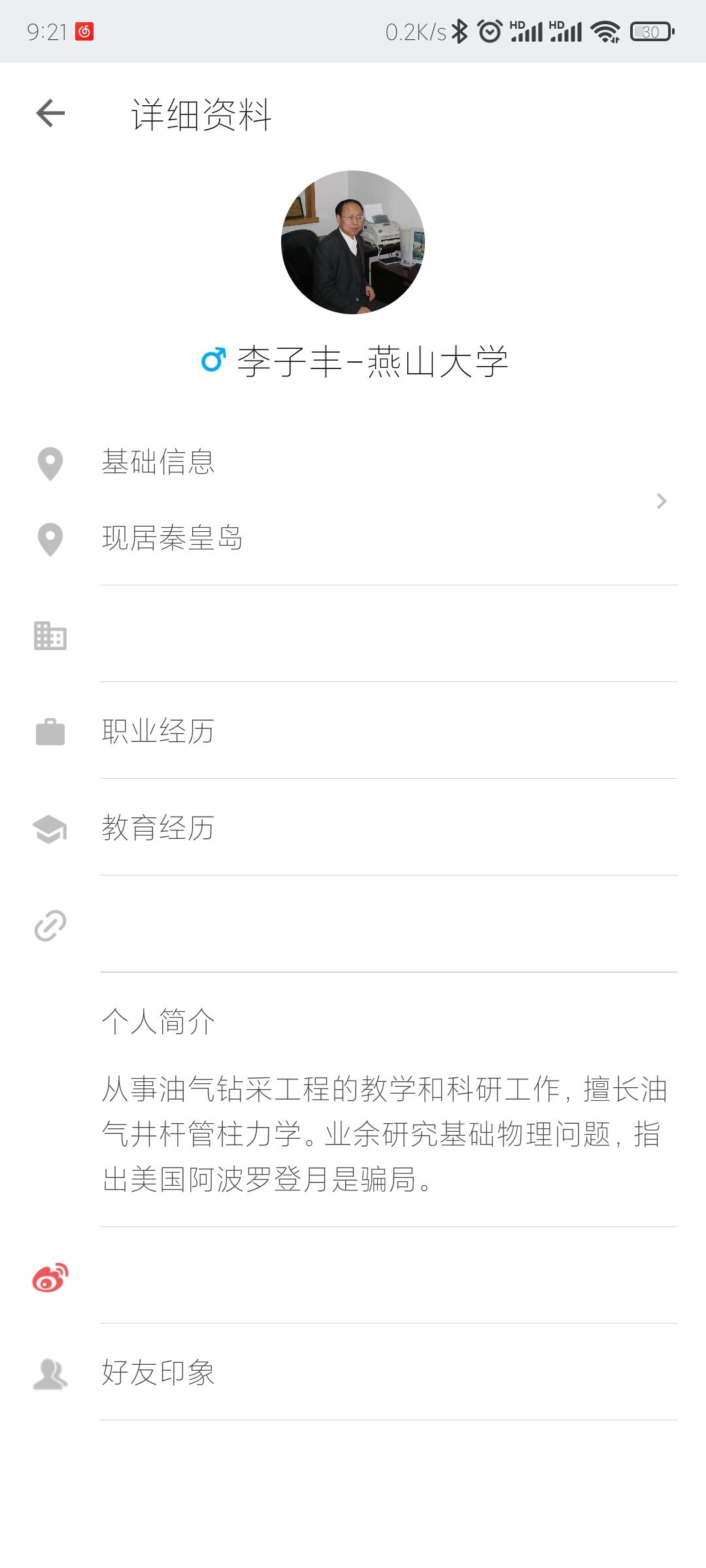Open the 教育经历 row
706x1568 pixels.
point(353,828)
